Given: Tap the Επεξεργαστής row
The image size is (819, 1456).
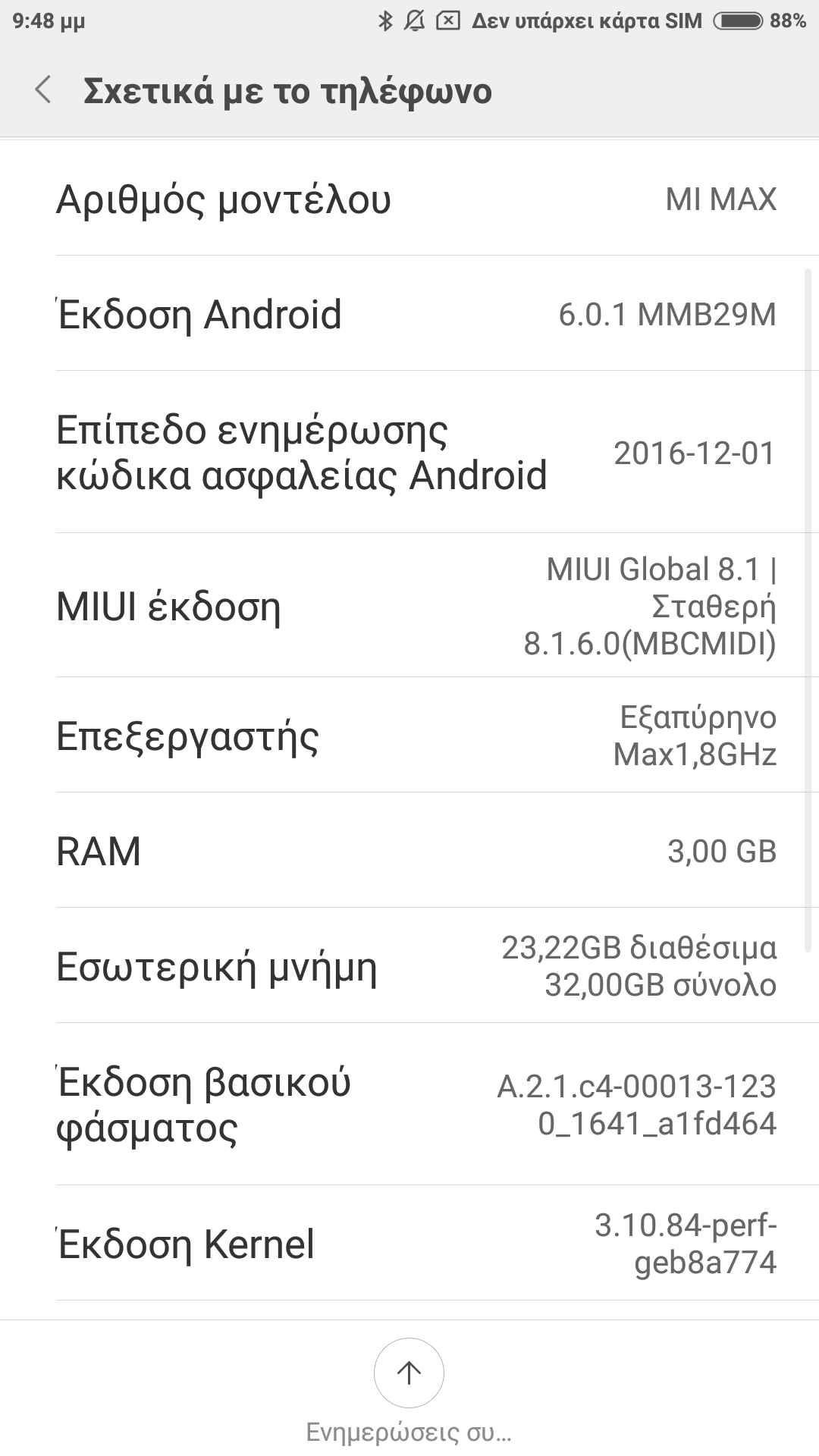Looking at the screenshot, I should click(409, 736).
